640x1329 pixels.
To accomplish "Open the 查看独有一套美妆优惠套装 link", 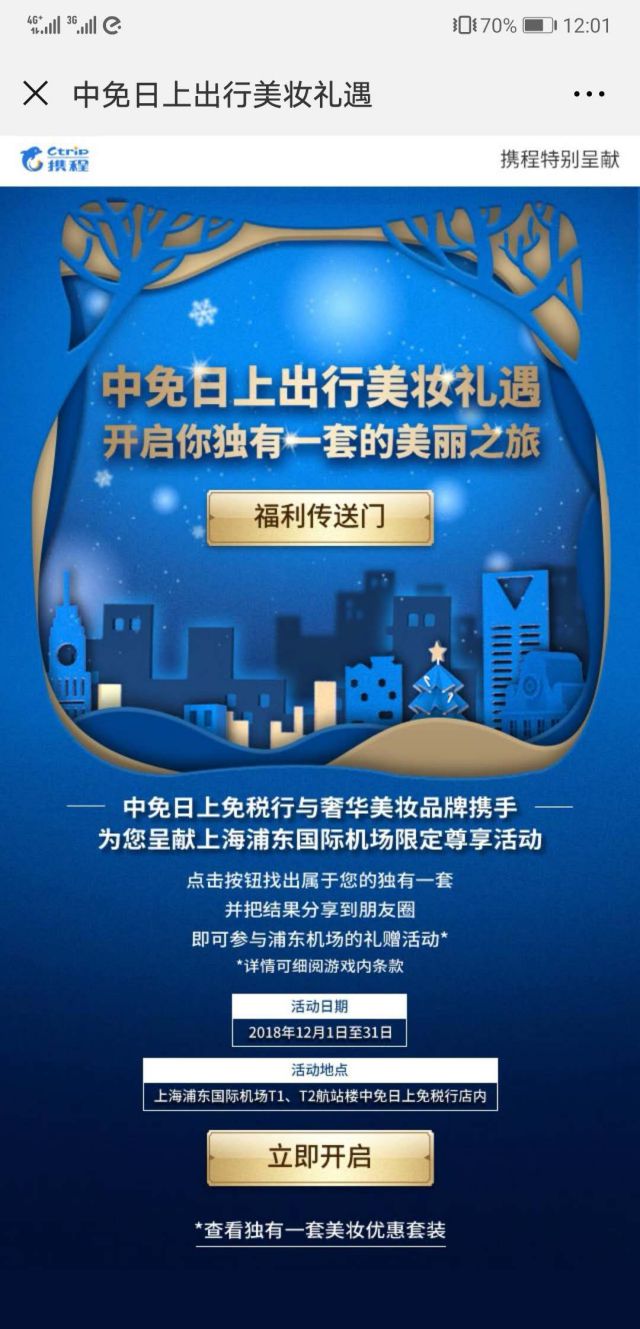I will (320, 1231).
